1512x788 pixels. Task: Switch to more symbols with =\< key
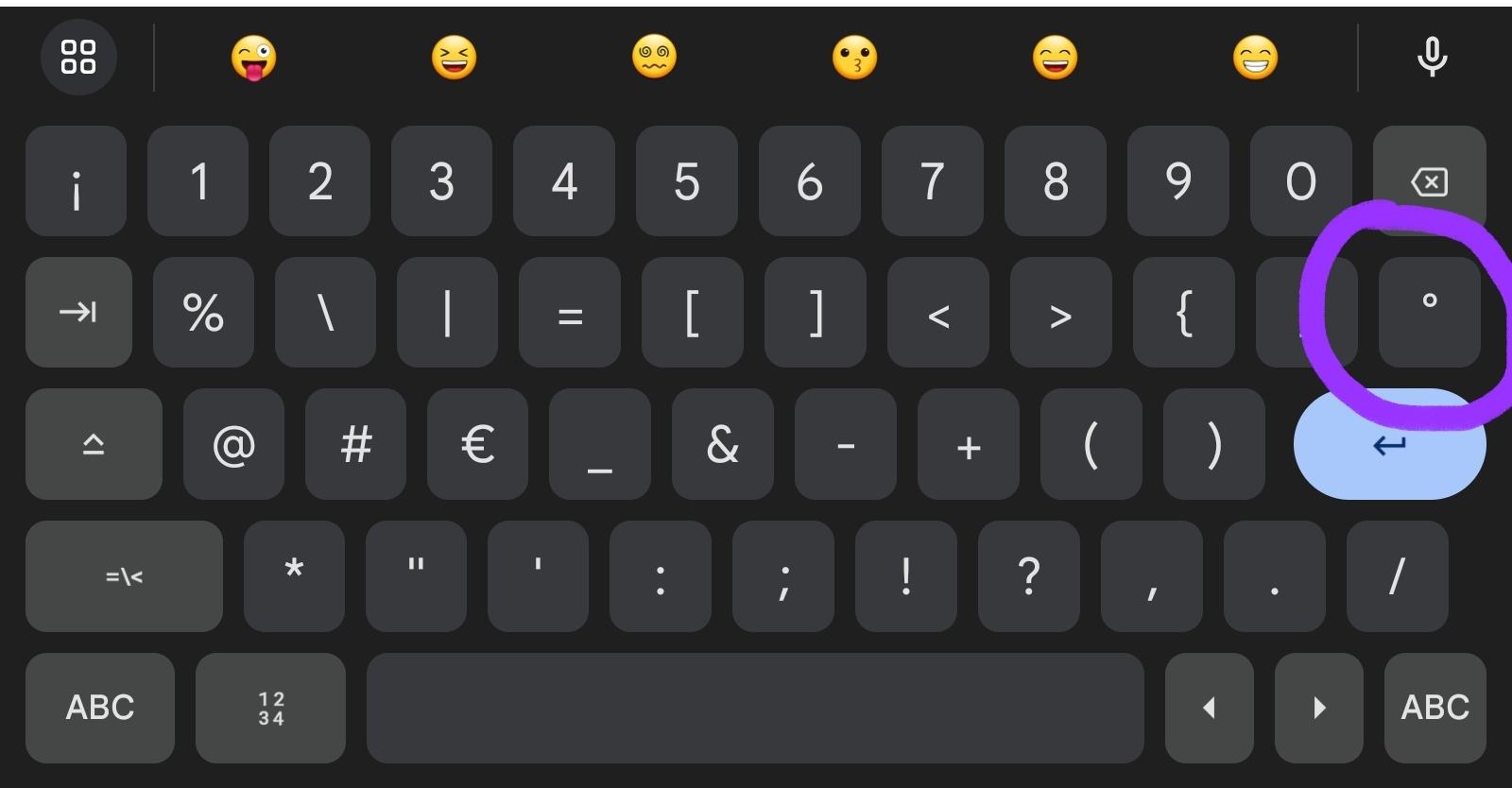tap(124, 575)
